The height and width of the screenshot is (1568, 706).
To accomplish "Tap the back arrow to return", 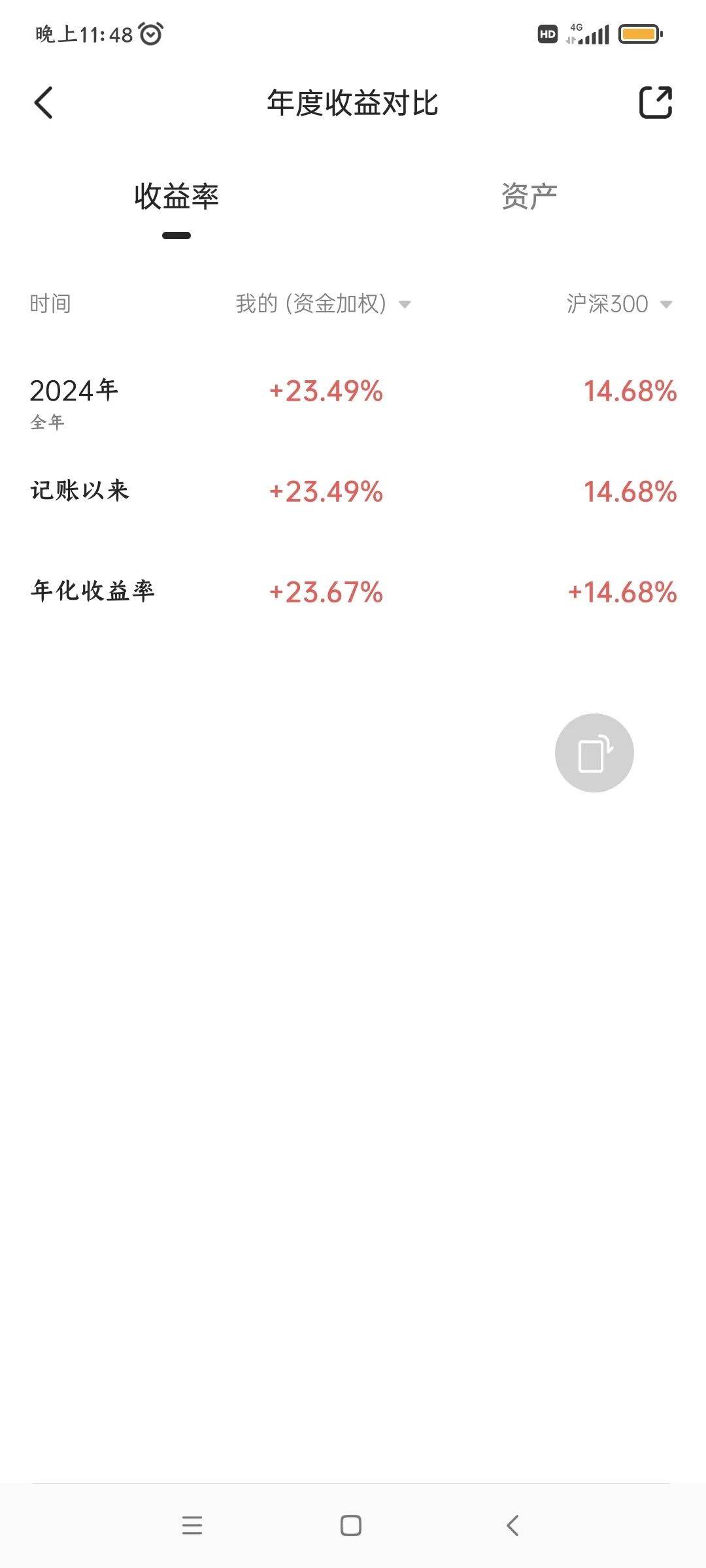I will pyautogui.click(x=44, y=103).
